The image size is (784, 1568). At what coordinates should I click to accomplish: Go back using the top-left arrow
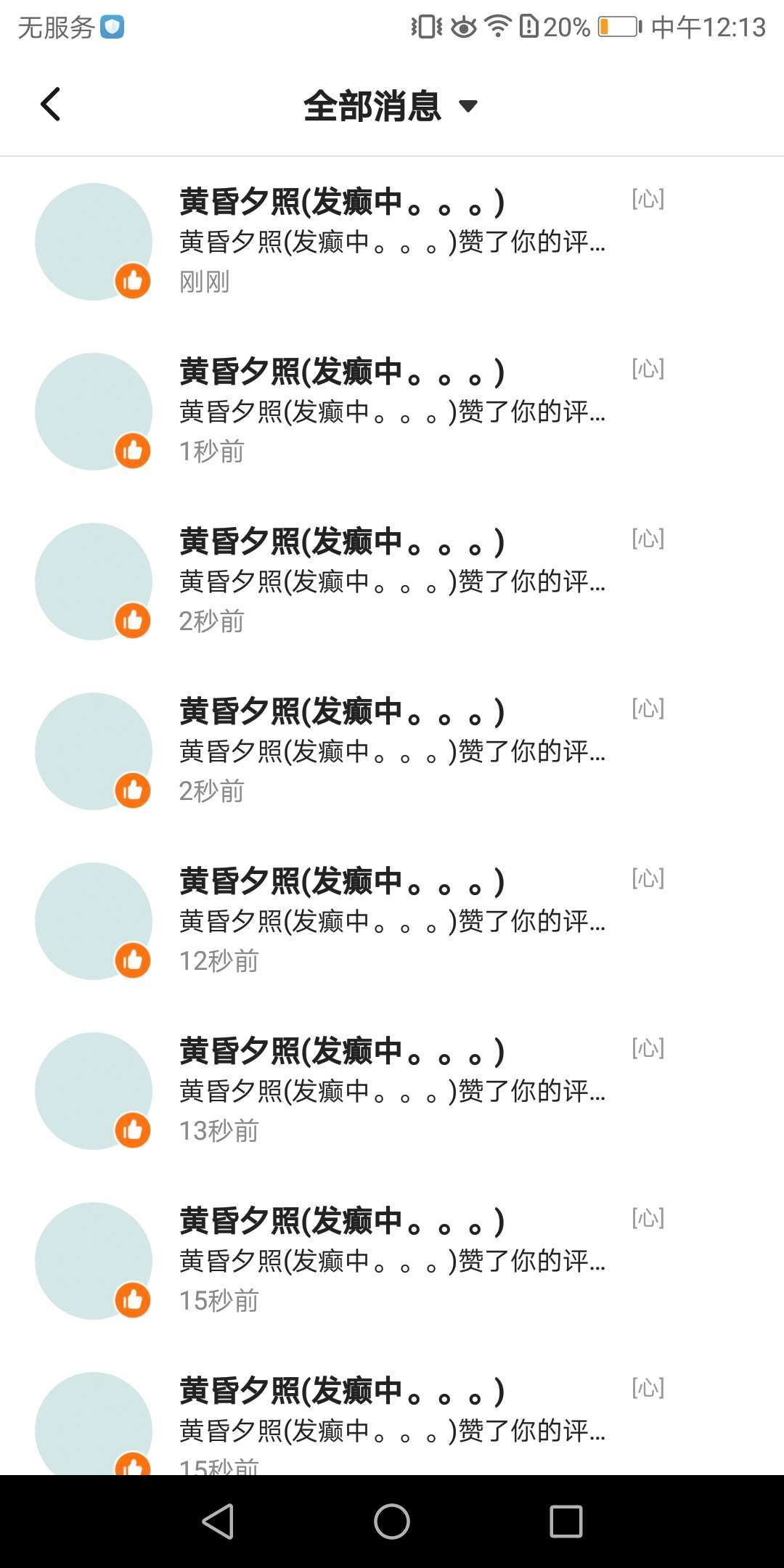coord(50,105)
